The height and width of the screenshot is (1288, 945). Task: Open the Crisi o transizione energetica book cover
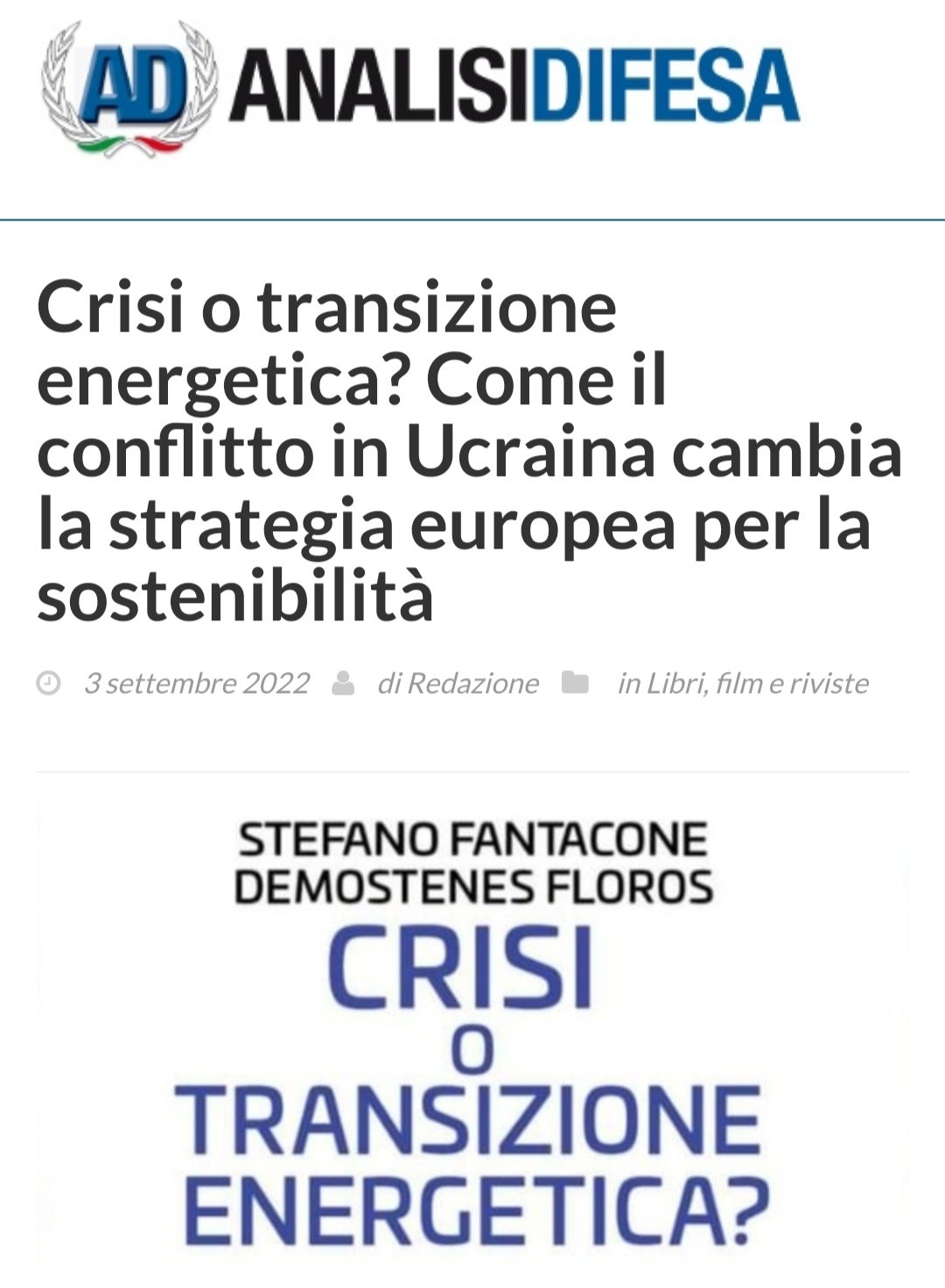click(472, 1032)
